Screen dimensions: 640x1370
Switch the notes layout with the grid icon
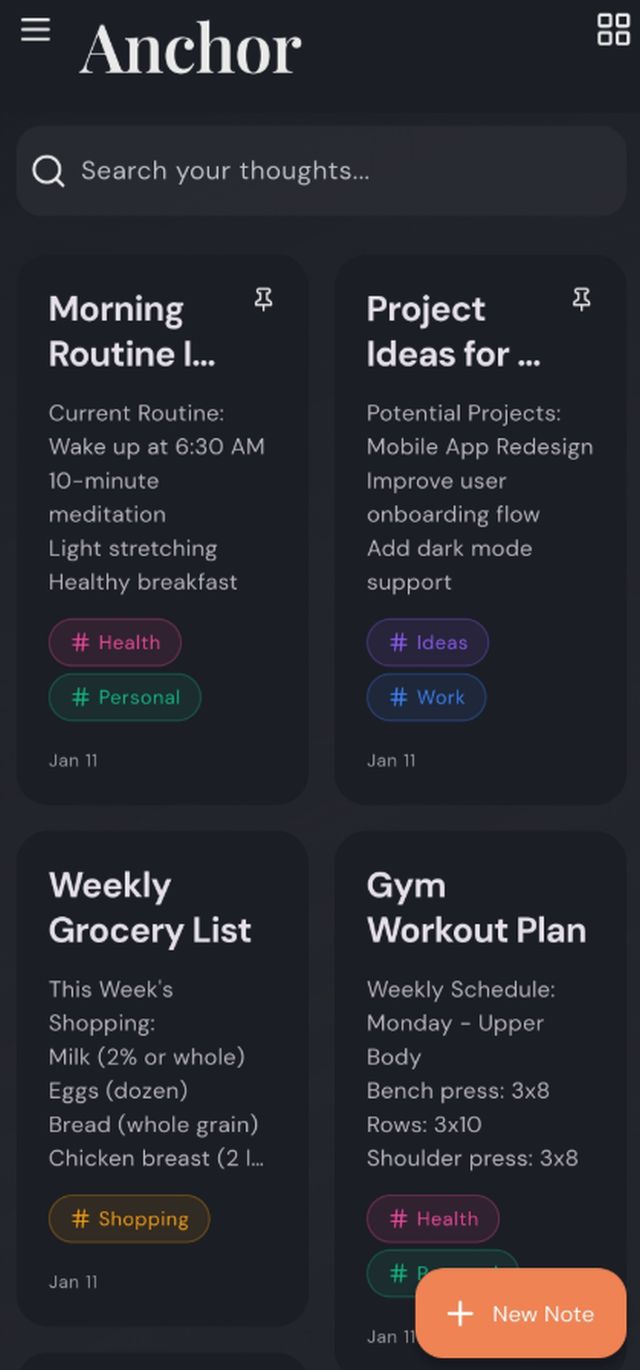tap(613, 30)
